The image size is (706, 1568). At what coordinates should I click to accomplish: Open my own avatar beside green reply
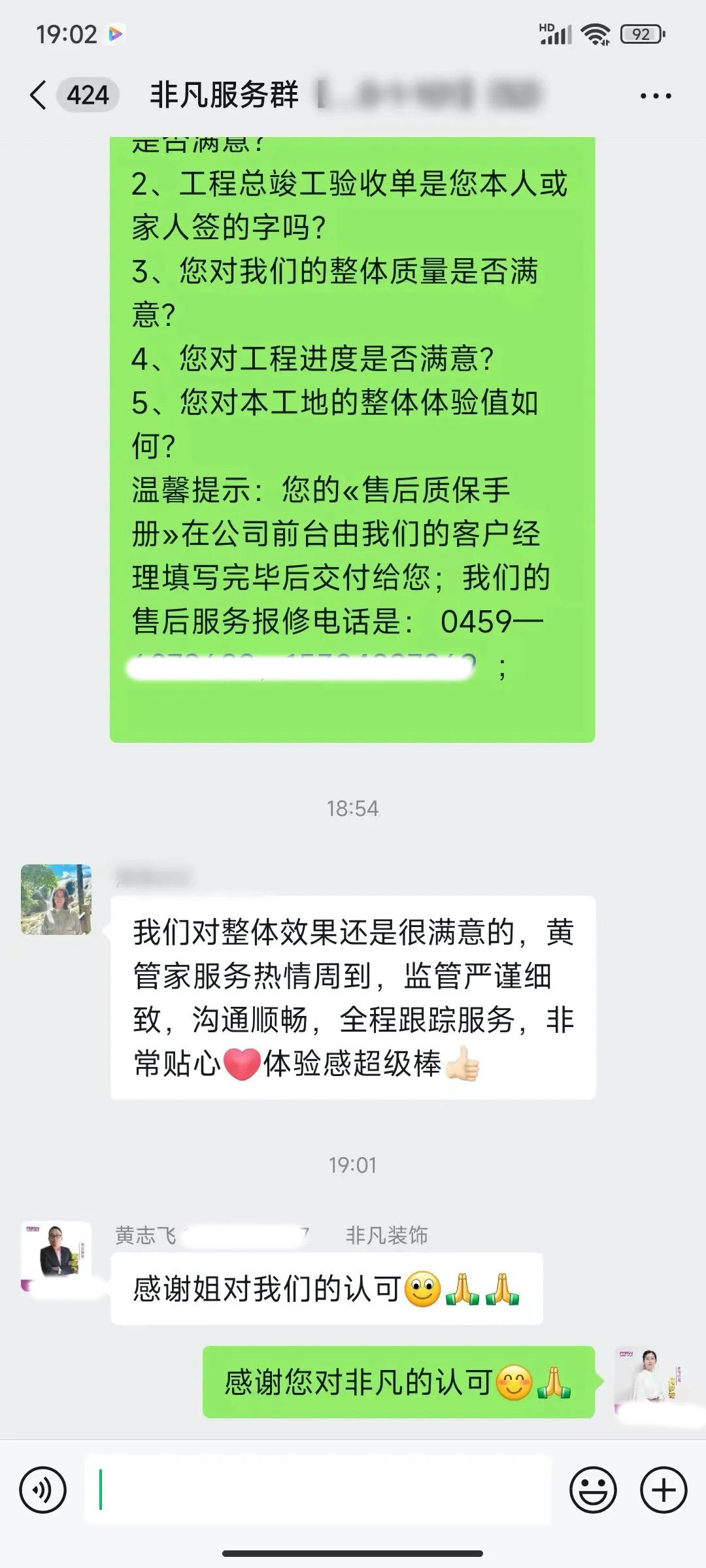pyautogui.click(x=648, y=1373)
